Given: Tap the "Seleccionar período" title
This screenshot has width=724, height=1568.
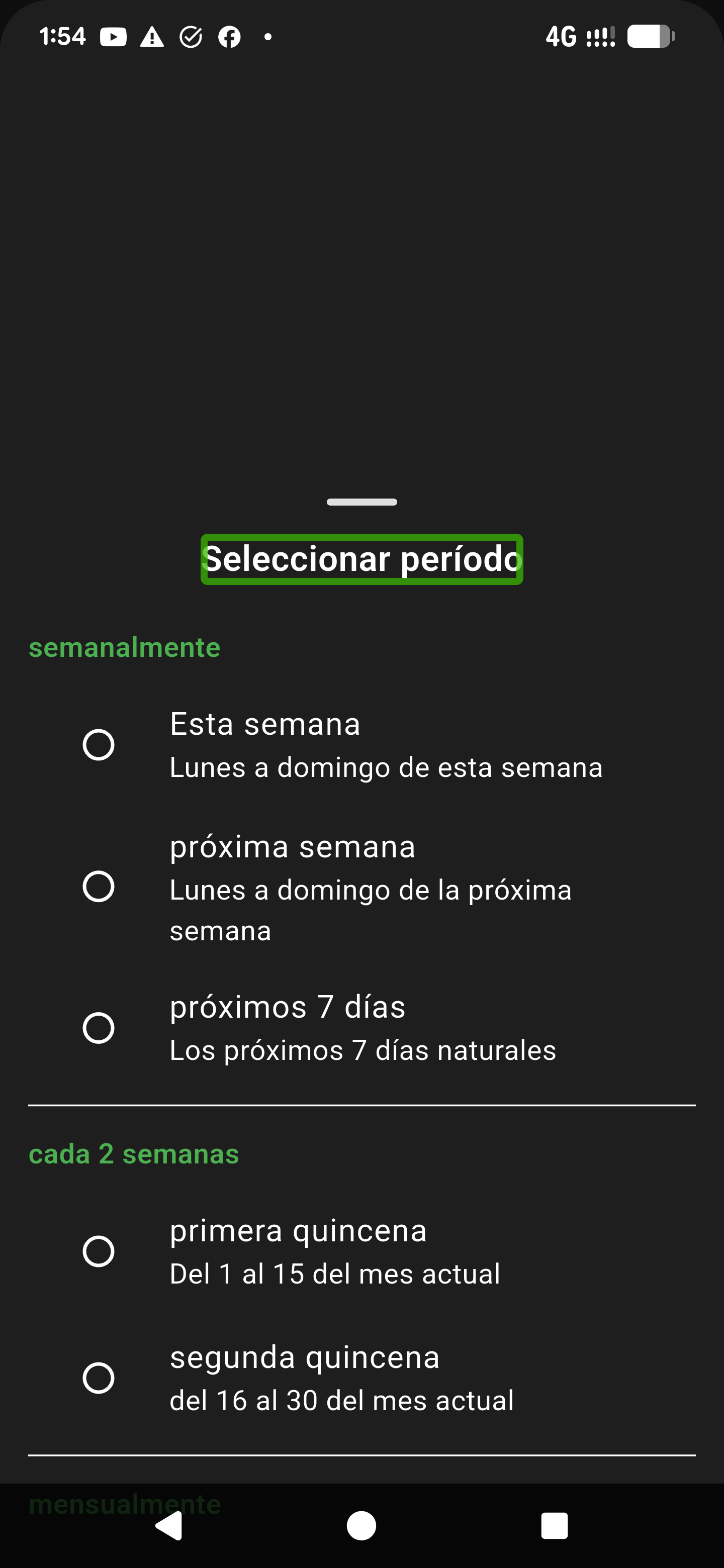Looking at the screenshot, I should point(361,559).
